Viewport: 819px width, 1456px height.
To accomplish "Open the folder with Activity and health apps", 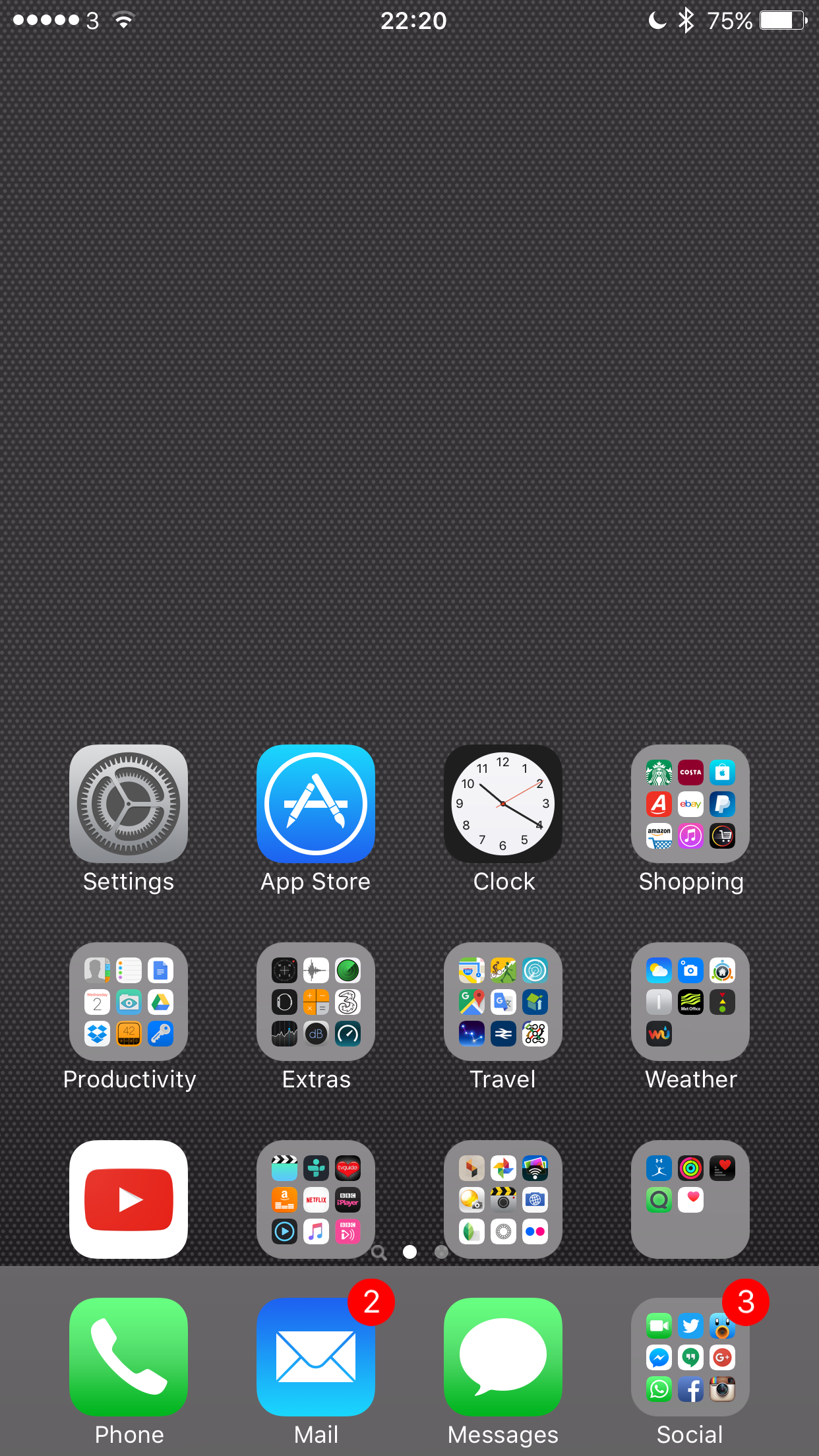I will tap(690, 1199).
